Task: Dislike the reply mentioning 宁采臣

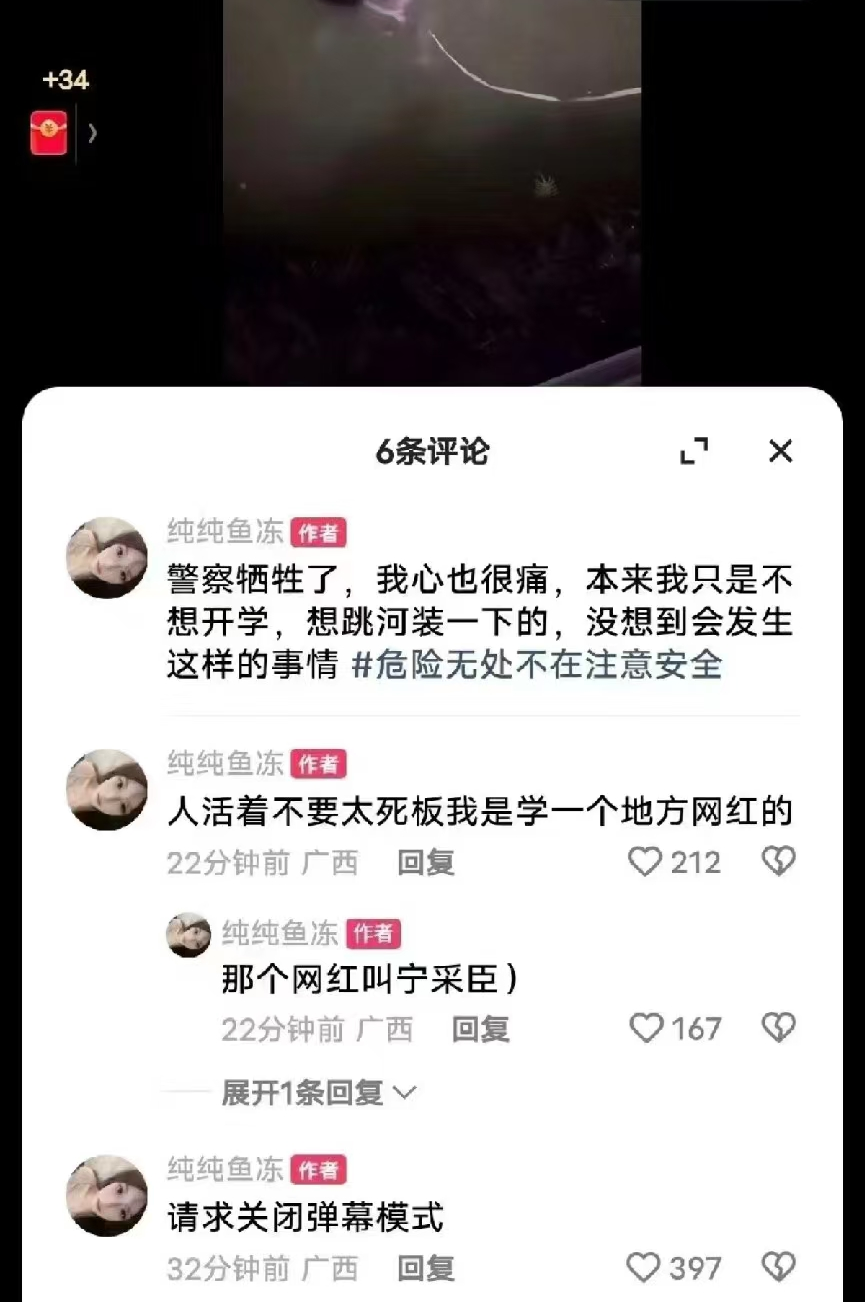Action: pyautogui.click(x=778, y=1028)
